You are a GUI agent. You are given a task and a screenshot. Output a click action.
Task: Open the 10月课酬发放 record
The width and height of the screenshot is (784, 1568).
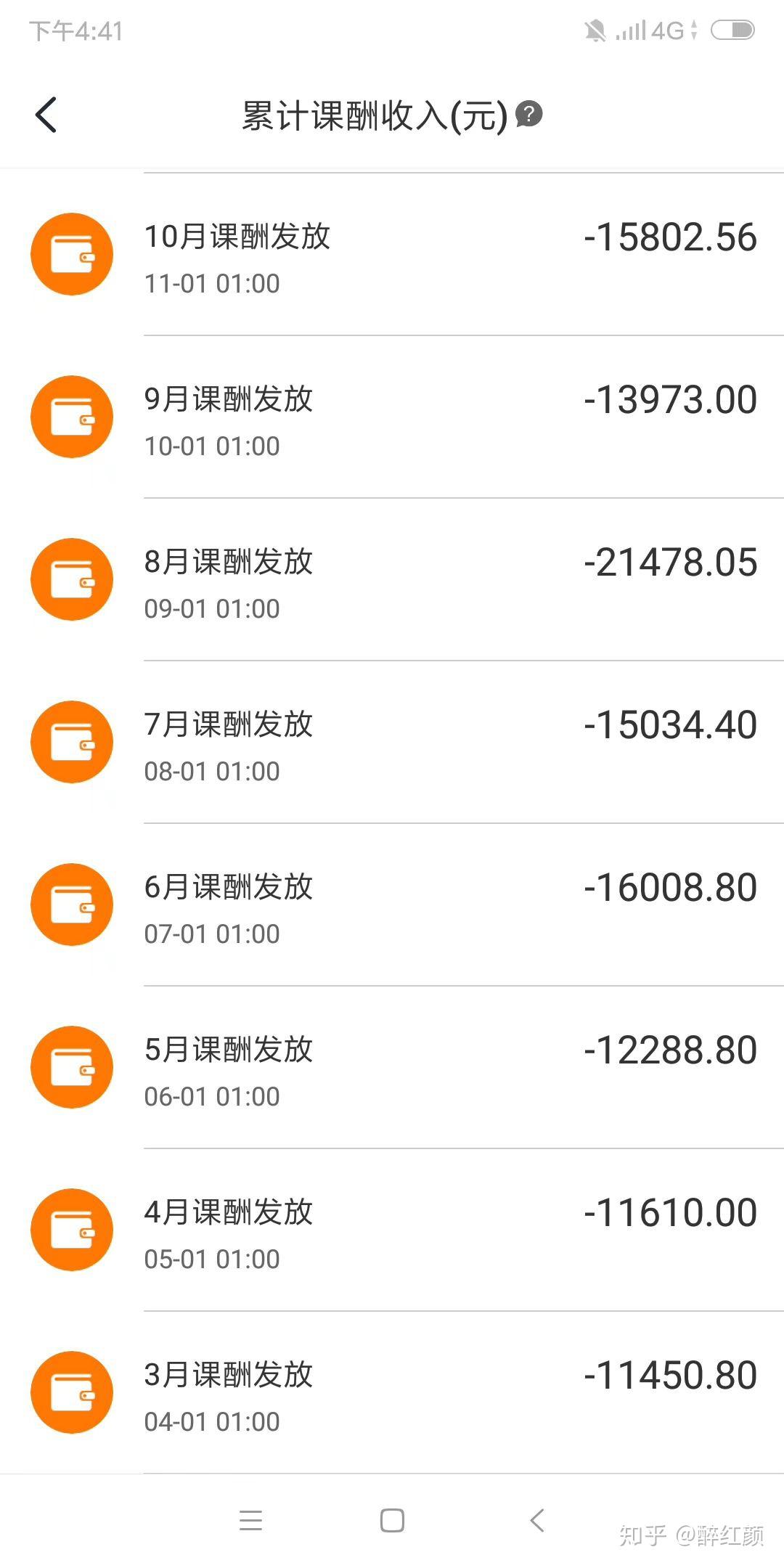click(392, 254)
